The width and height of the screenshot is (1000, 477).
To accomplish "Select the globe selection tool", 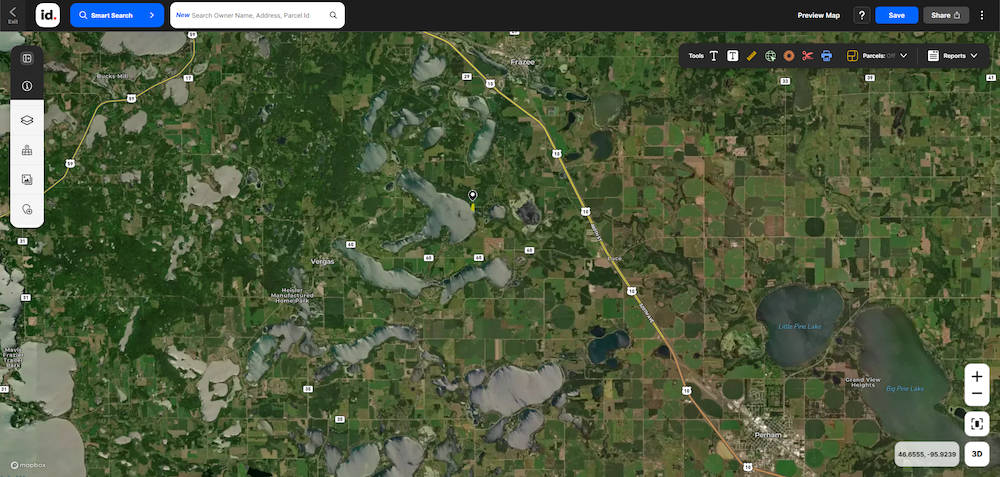I will click(770, 56).
